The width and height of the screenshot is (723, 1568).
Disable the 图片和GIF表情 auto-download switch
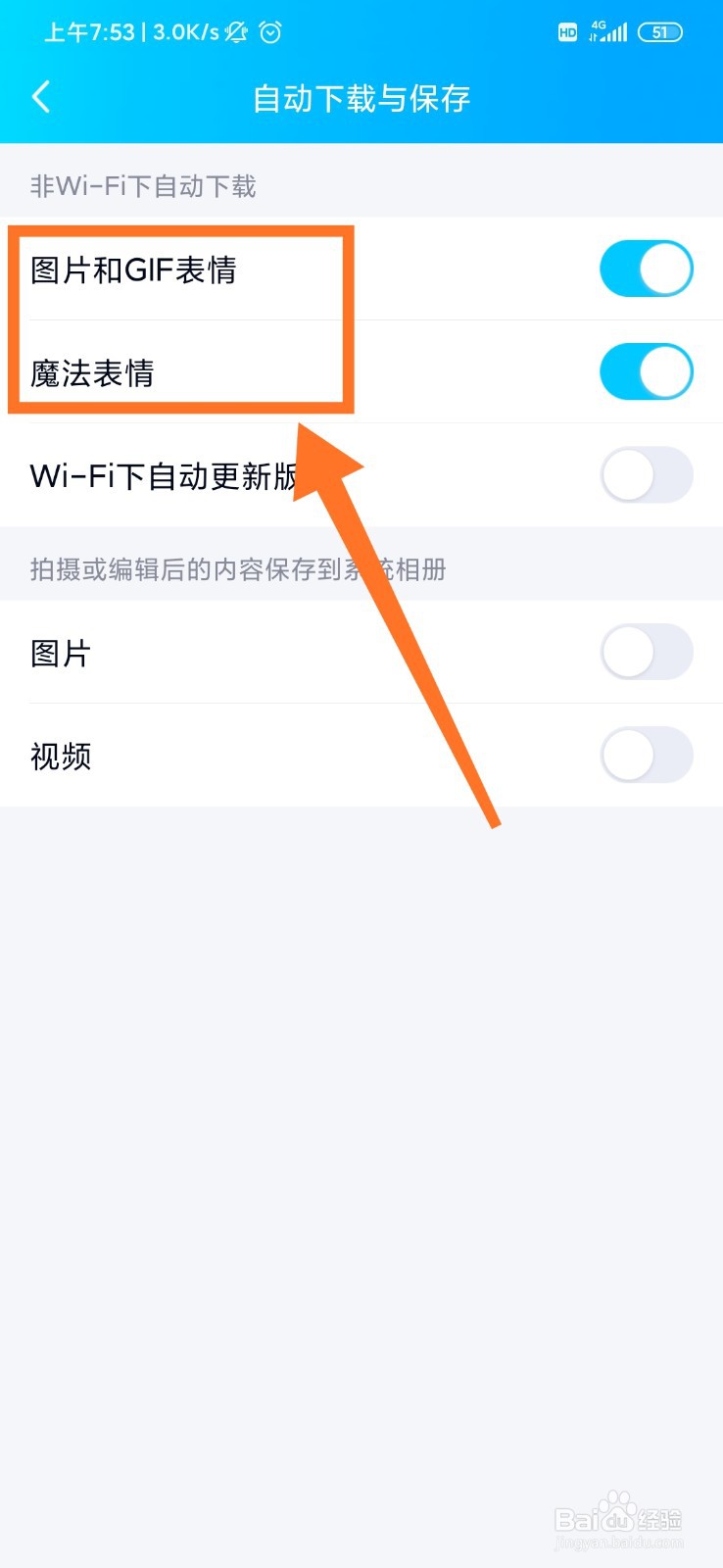click(x=646, y=269)
